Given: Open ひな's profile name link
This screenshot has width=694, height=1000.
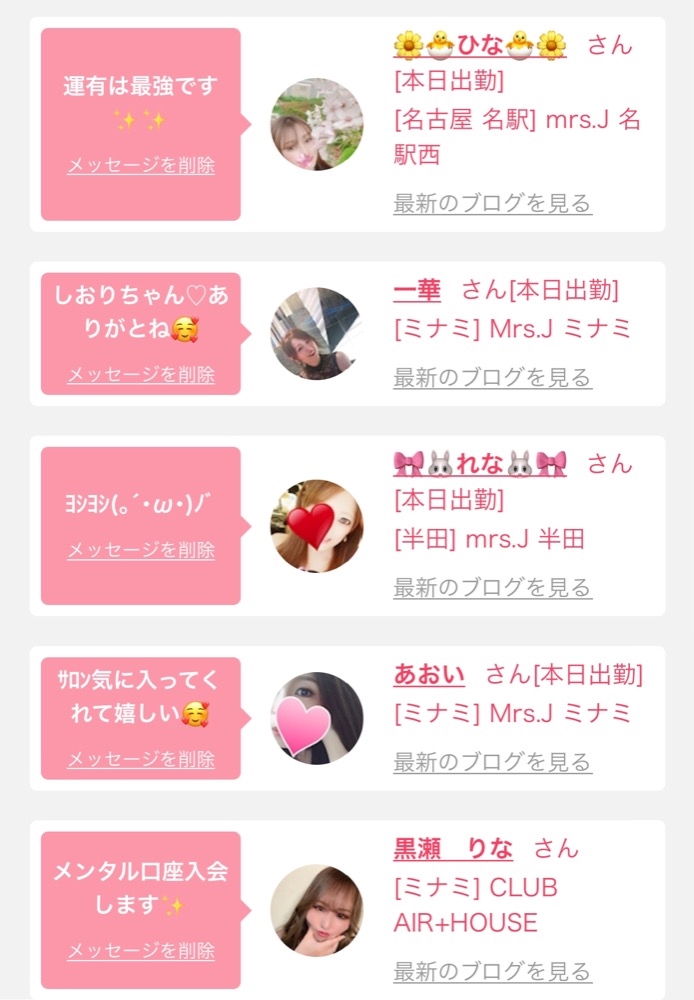Looking at the screenshot, I should [480, 45].
